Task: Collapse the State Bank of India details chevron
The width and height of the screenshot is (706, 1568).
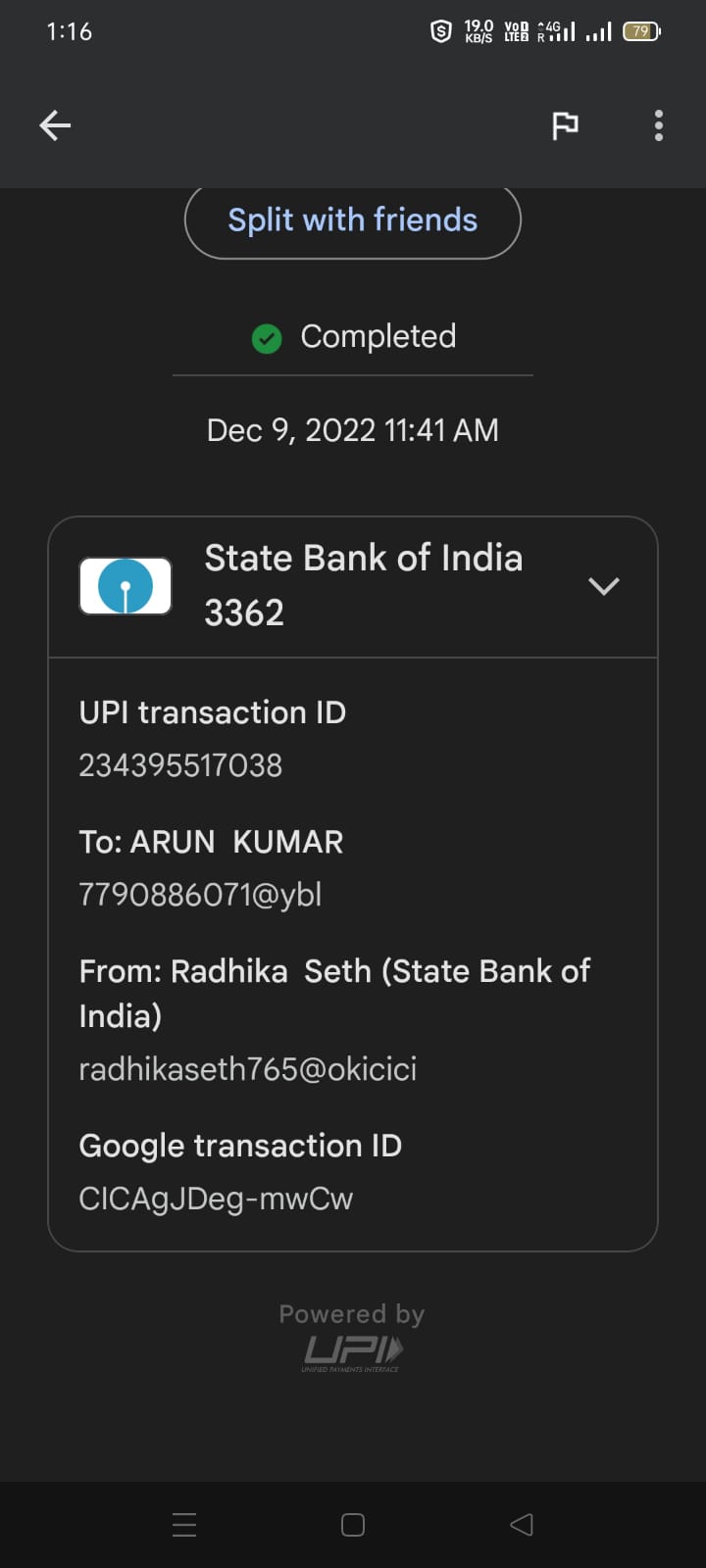Action: [604, 586]
